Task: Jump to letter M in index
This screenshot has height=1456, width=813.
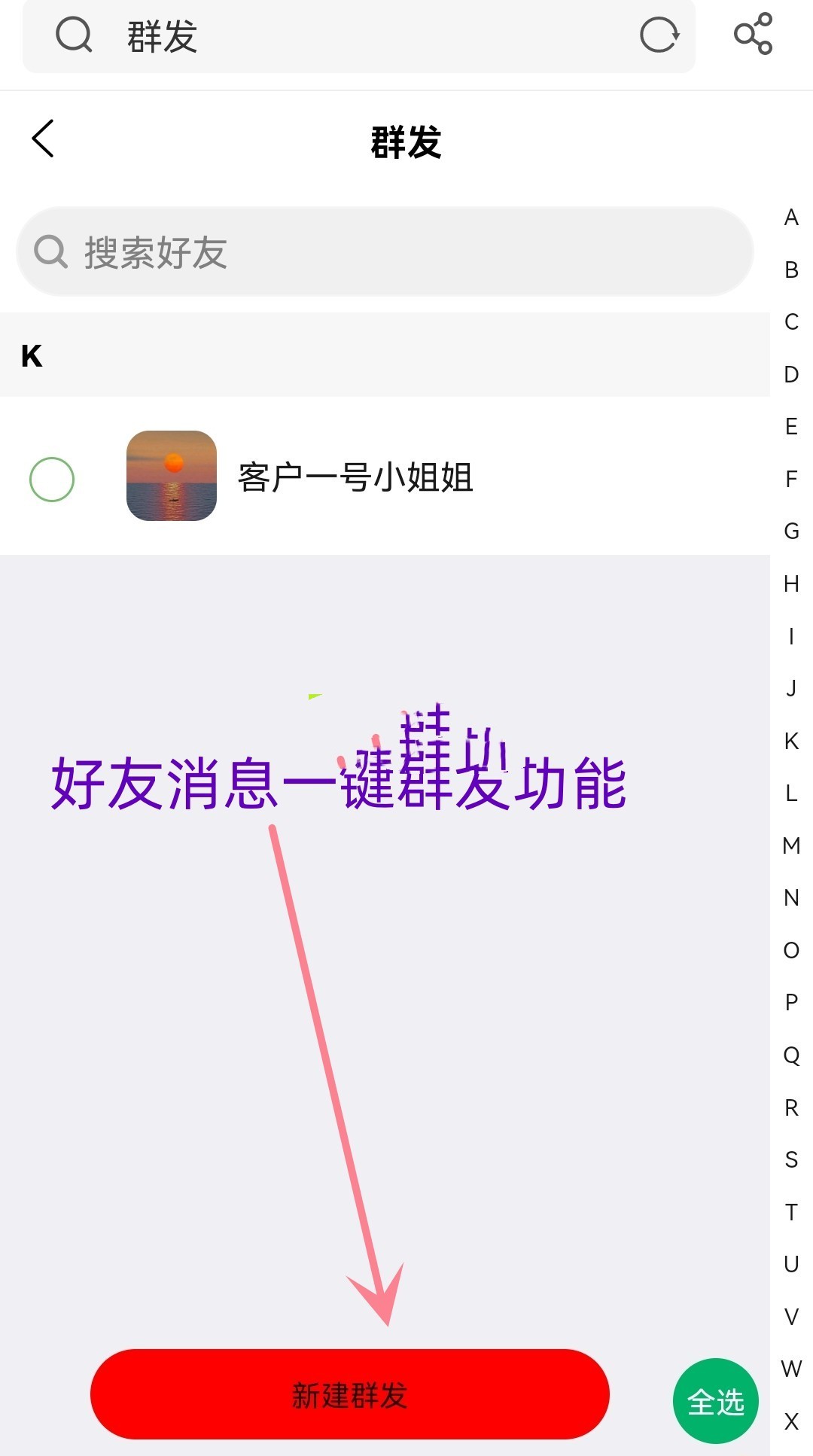Action: point(790,845)
